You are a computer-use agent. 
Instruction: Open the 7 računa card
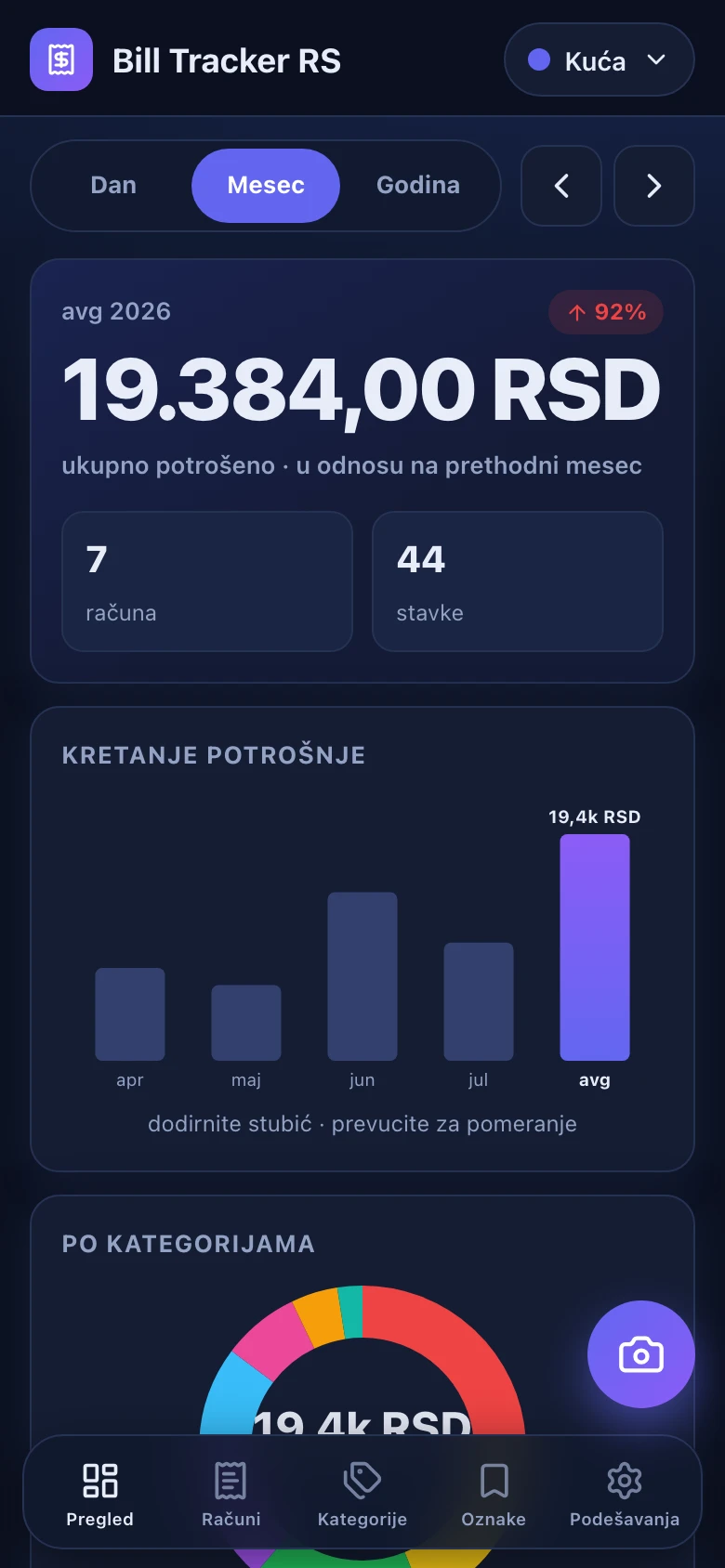(x=207, y=581)
